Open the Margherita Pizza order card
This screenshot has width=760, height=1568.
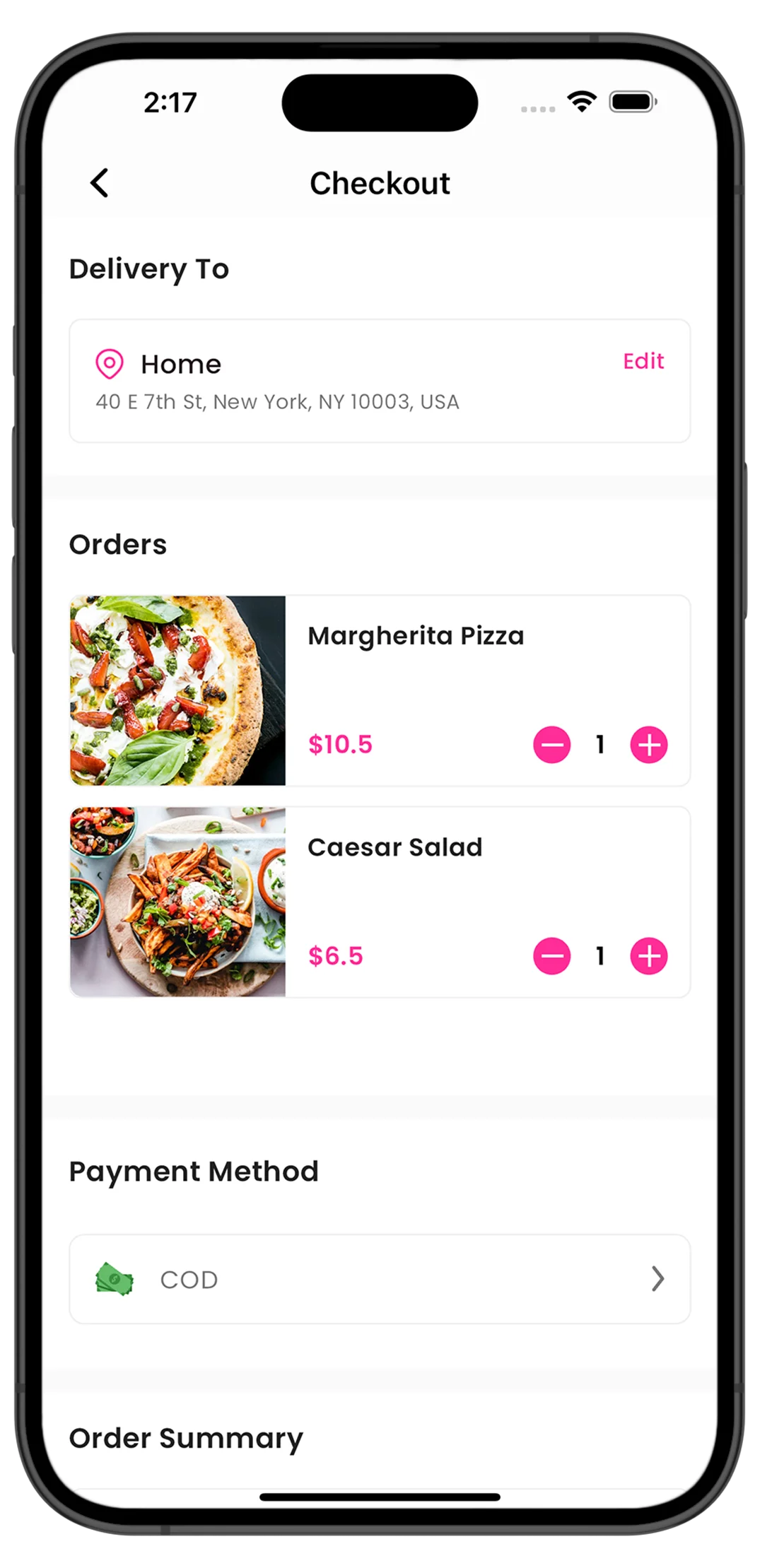tap(416, 636)
